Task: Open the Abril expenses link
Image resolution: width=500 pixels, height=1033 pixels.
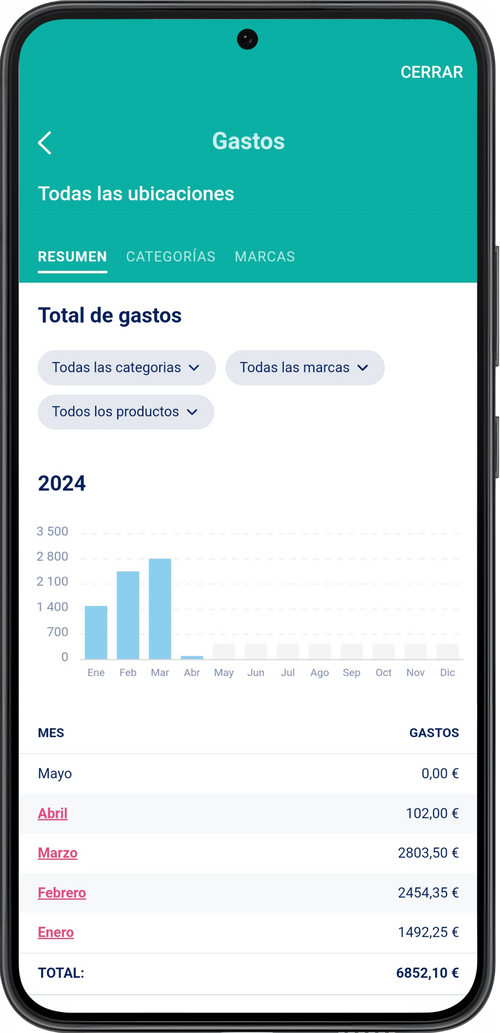Action: click(x=53, y=814)
